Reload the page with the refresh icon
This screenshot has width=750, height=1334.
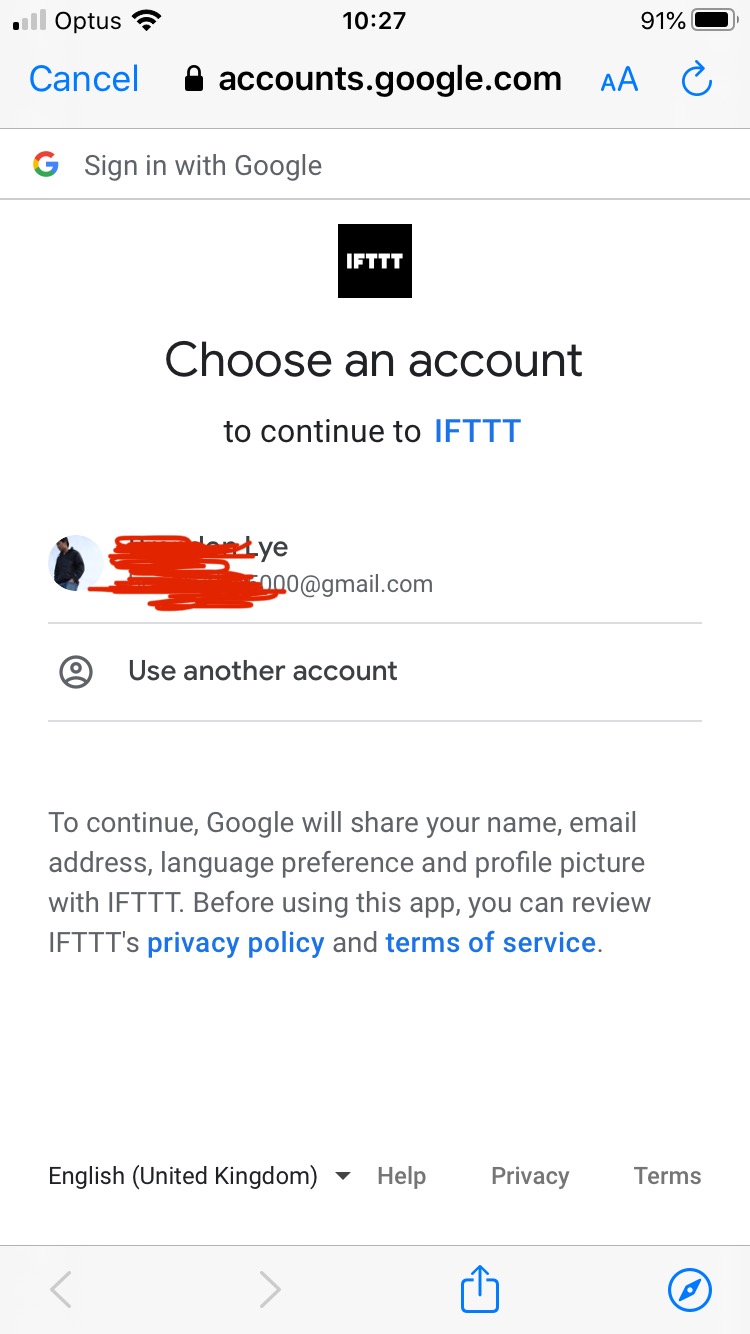[x=696, y=79]
